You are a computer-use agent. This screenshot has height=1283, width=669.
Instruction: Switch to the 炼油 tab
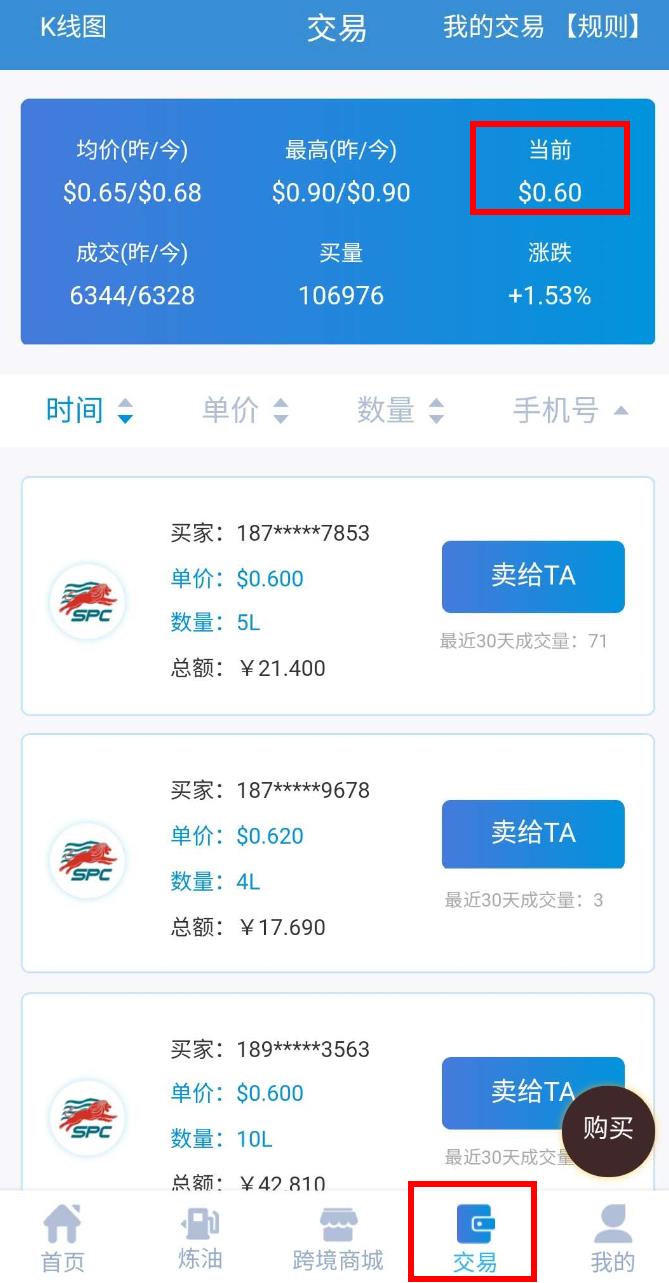tap(200, 1238)
